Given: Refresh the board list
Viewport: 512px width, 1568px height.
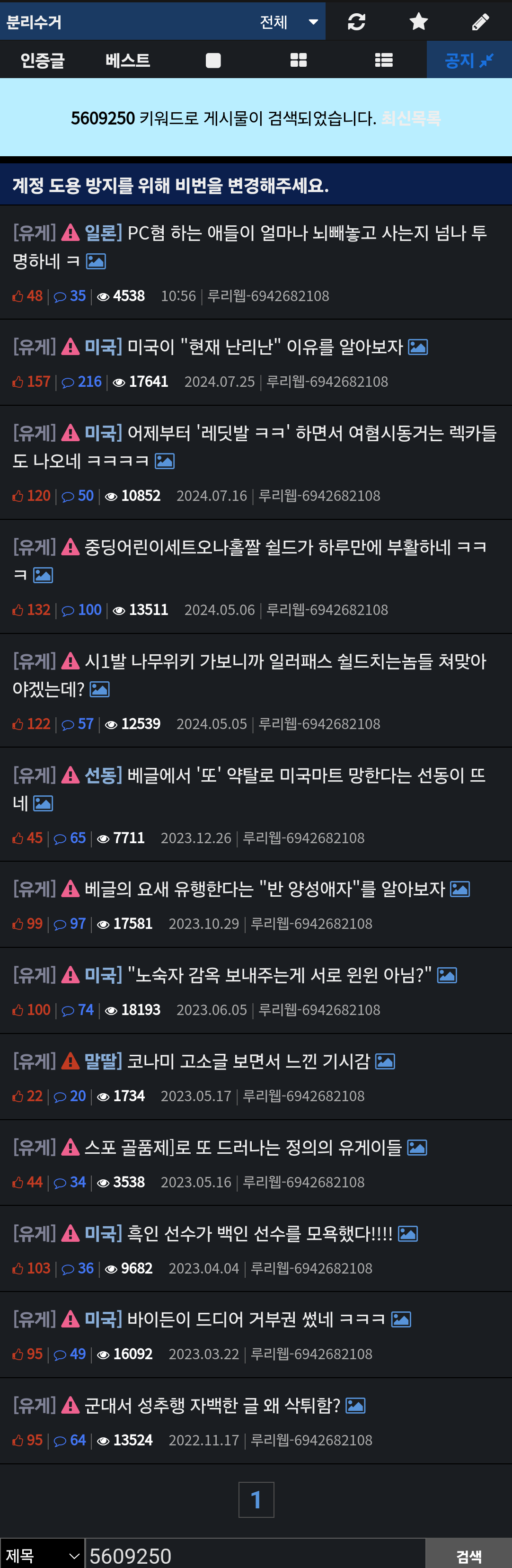Looking at the screenshot, I should click(x=356, y=22).
